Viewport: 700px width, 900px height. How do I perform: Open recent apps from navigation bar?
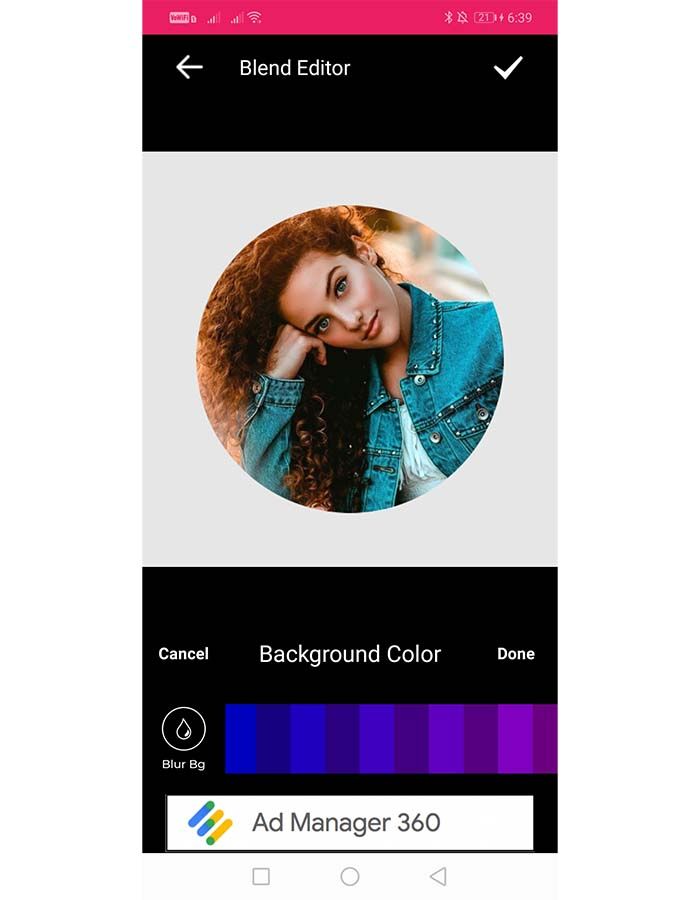click(261, 876)
